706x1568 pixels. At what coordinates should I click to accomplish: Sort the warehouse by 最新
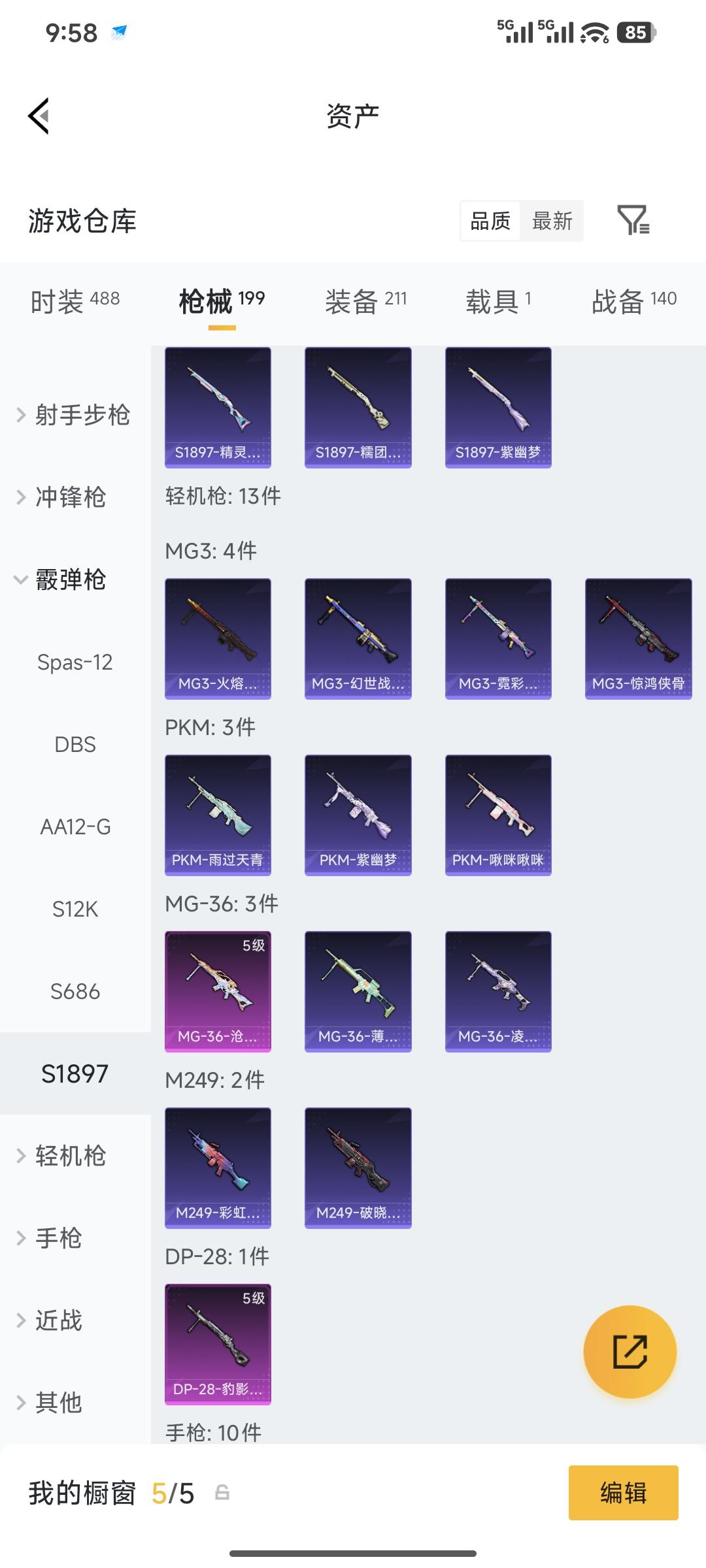pos(552,221)
